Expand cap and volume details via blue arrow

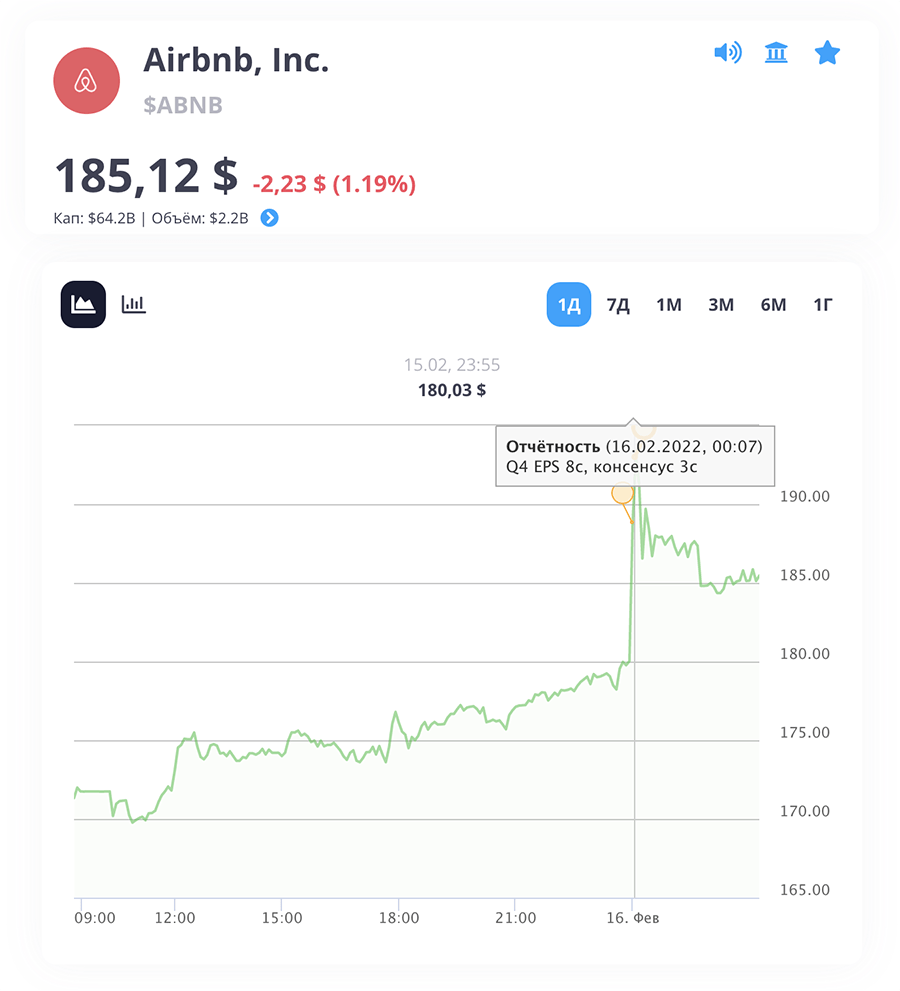tap(268, 217)
